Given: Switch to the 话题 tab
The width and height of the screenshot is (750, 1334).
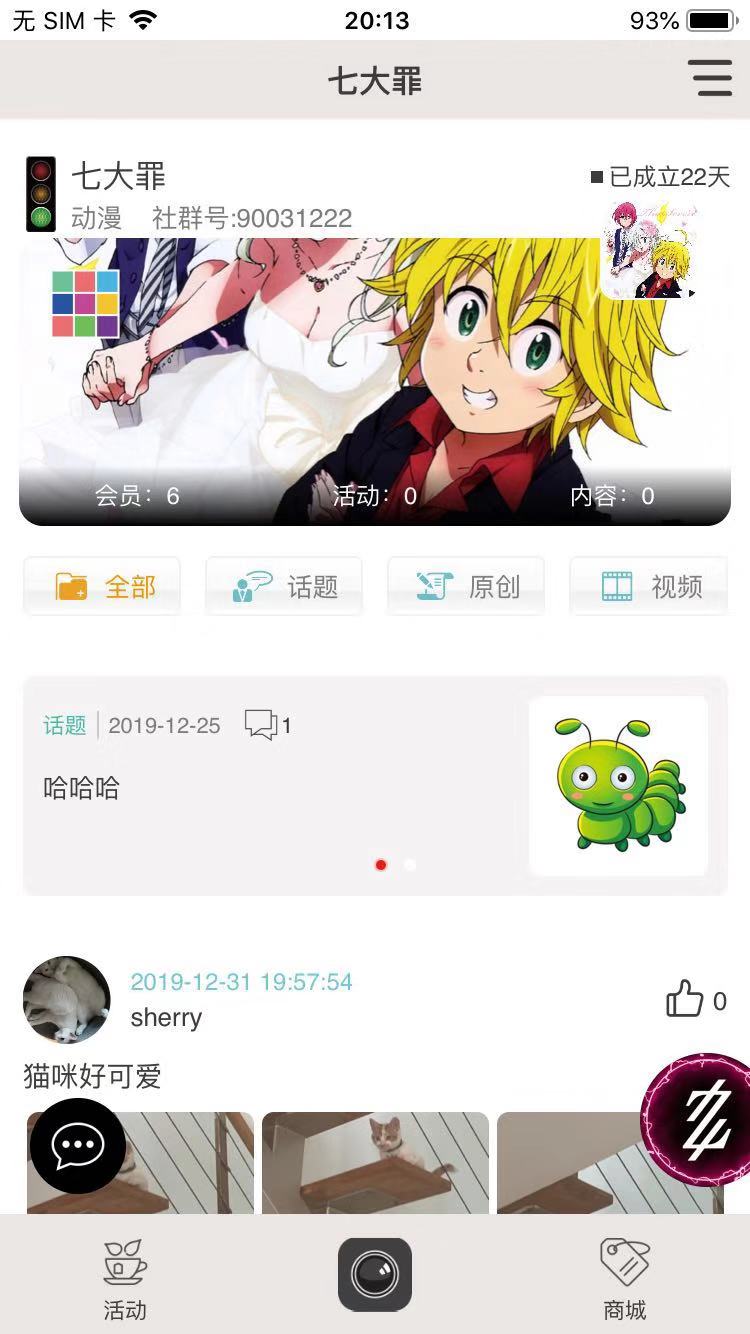Looking at the screenshot, I should pyautogui.click(x=285, y=587).
